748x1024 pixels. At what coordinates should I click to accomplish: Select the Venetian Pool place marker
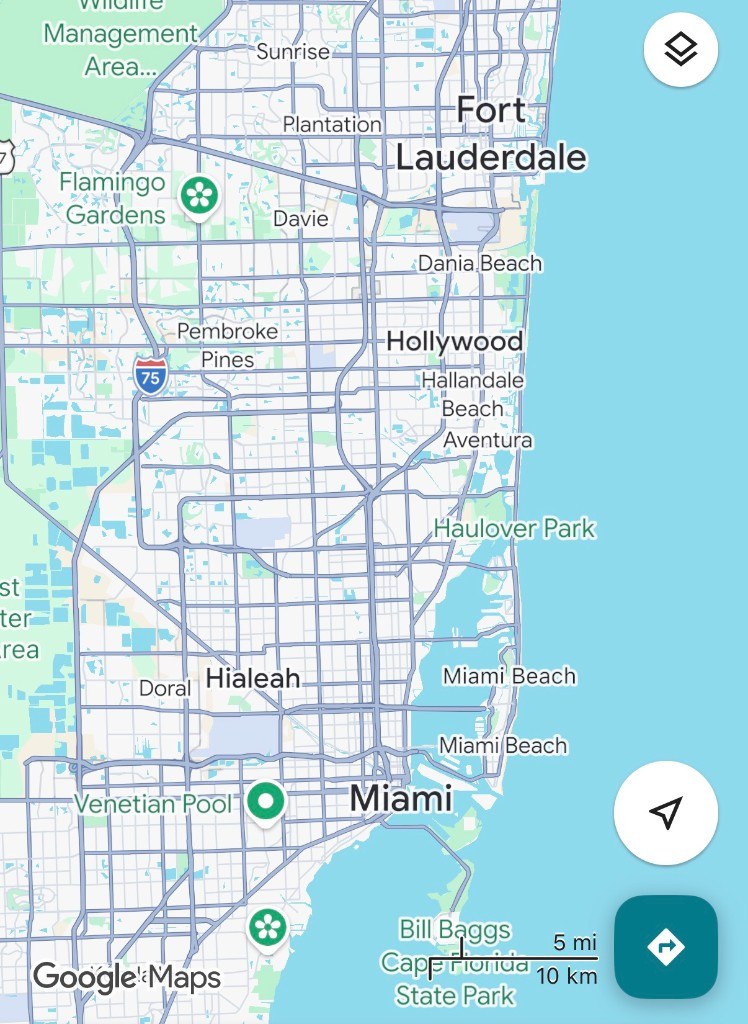[266, 799]
